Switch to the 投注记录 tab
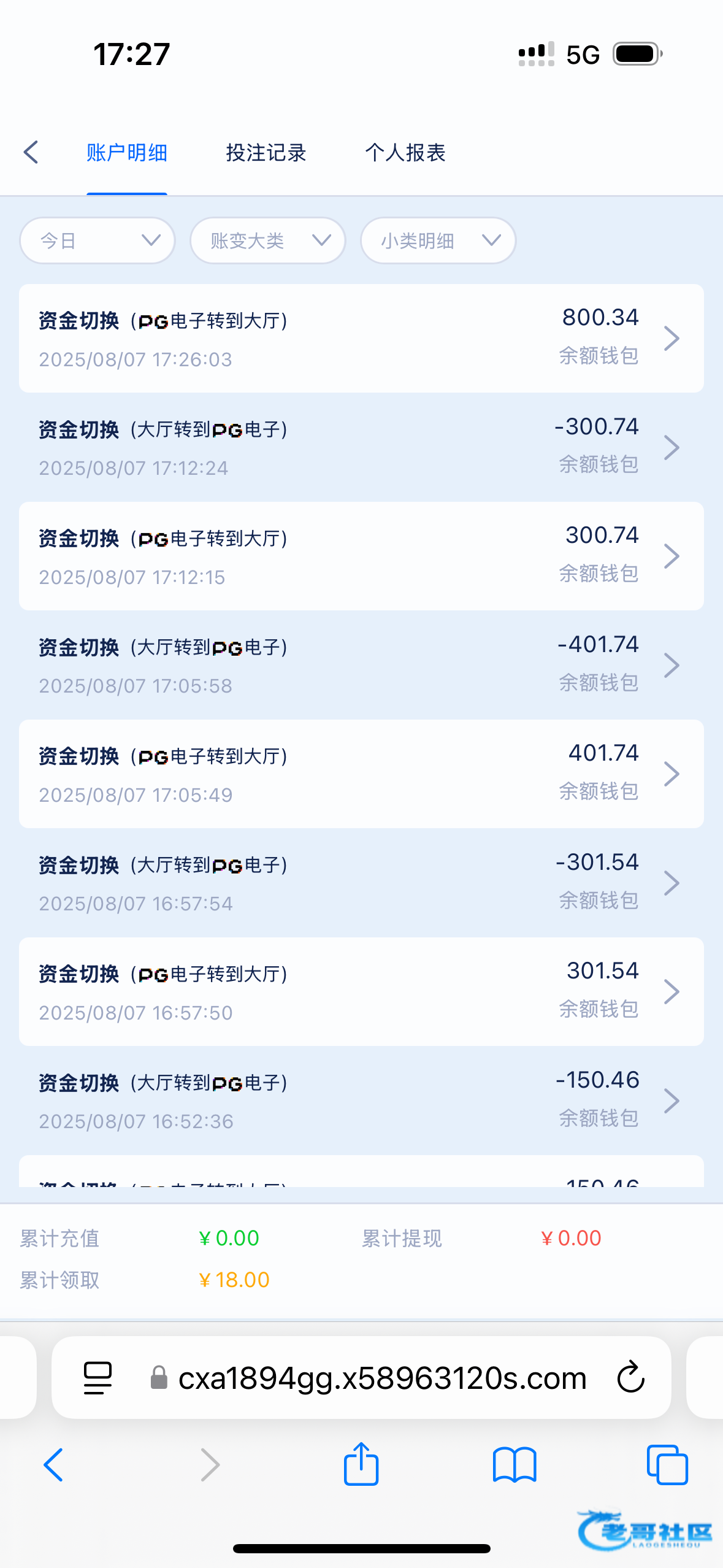Image resolution: width=723 pixels, height=1568 pixels. coord(266,153)
